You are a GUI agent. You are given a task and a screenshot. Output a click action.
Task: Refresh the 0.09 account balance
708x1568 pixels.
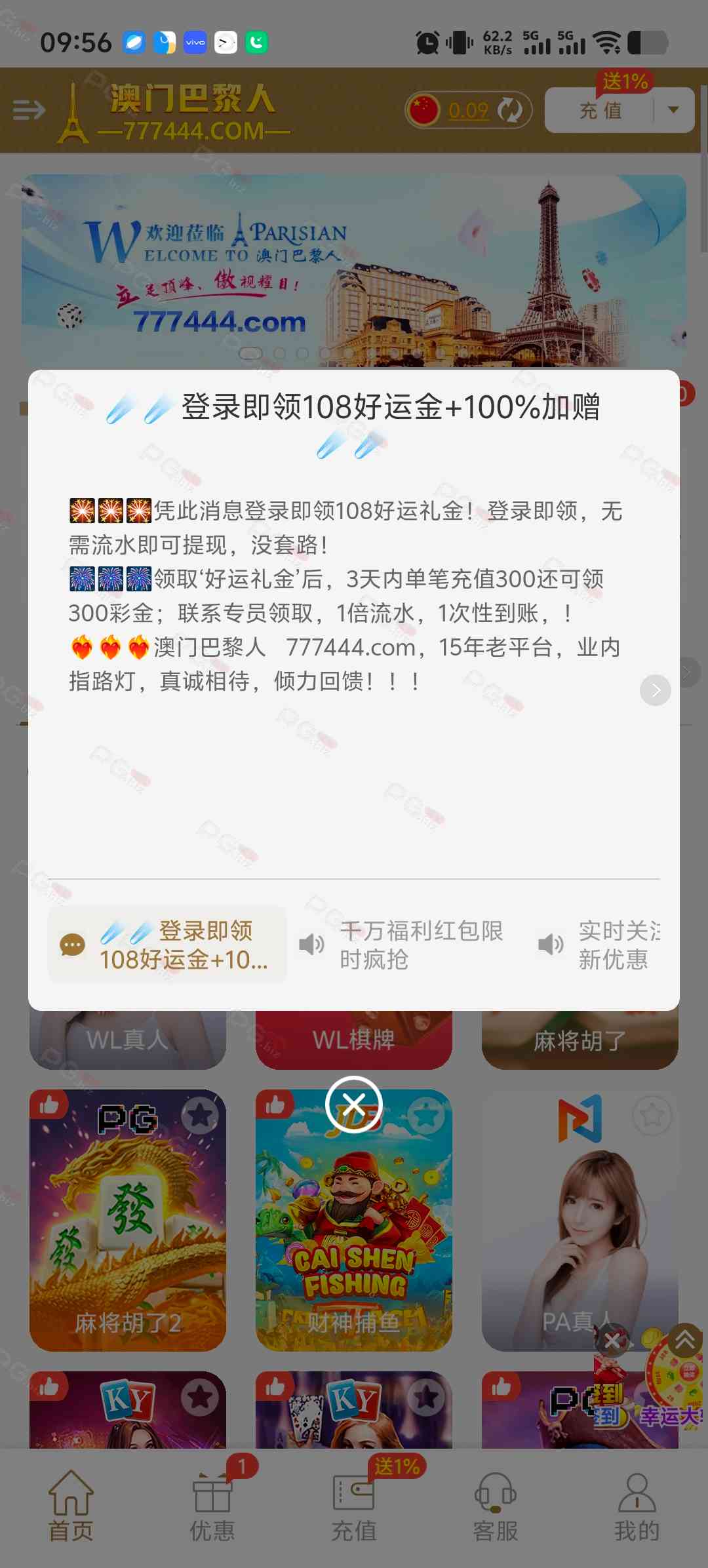(x=509, y=110)
